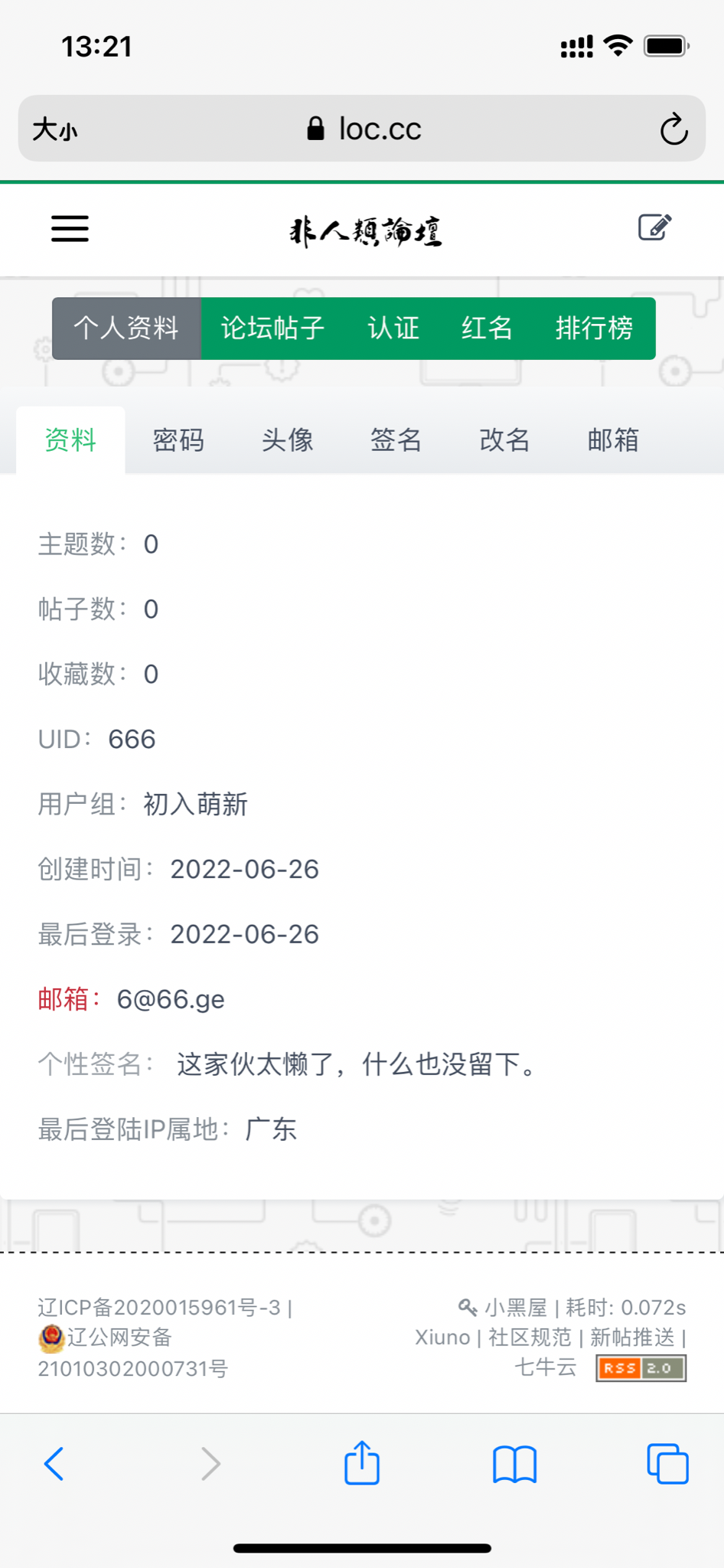Tap the 社区规范 link

tap(530, 1338)
